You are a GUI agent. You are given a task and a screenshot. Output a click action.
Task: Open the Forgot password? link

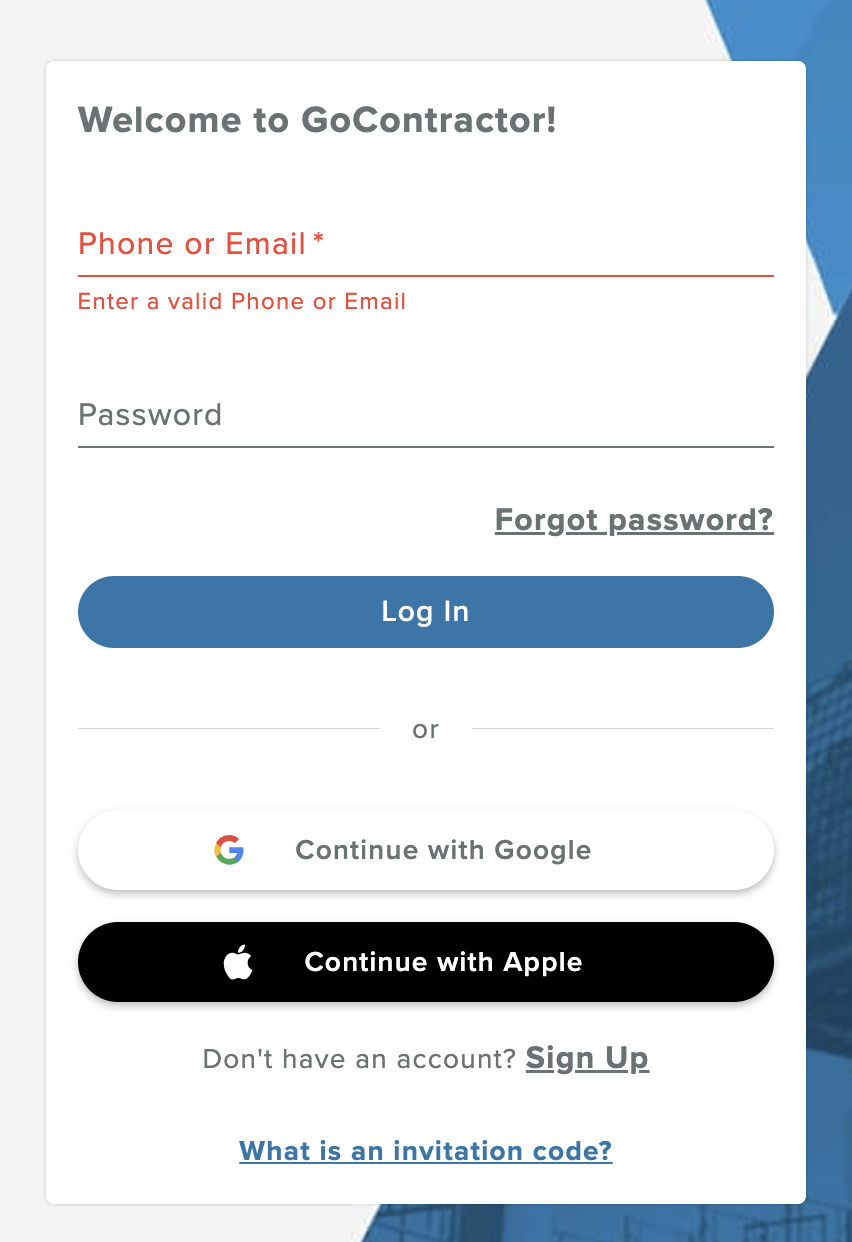point(633,520)
